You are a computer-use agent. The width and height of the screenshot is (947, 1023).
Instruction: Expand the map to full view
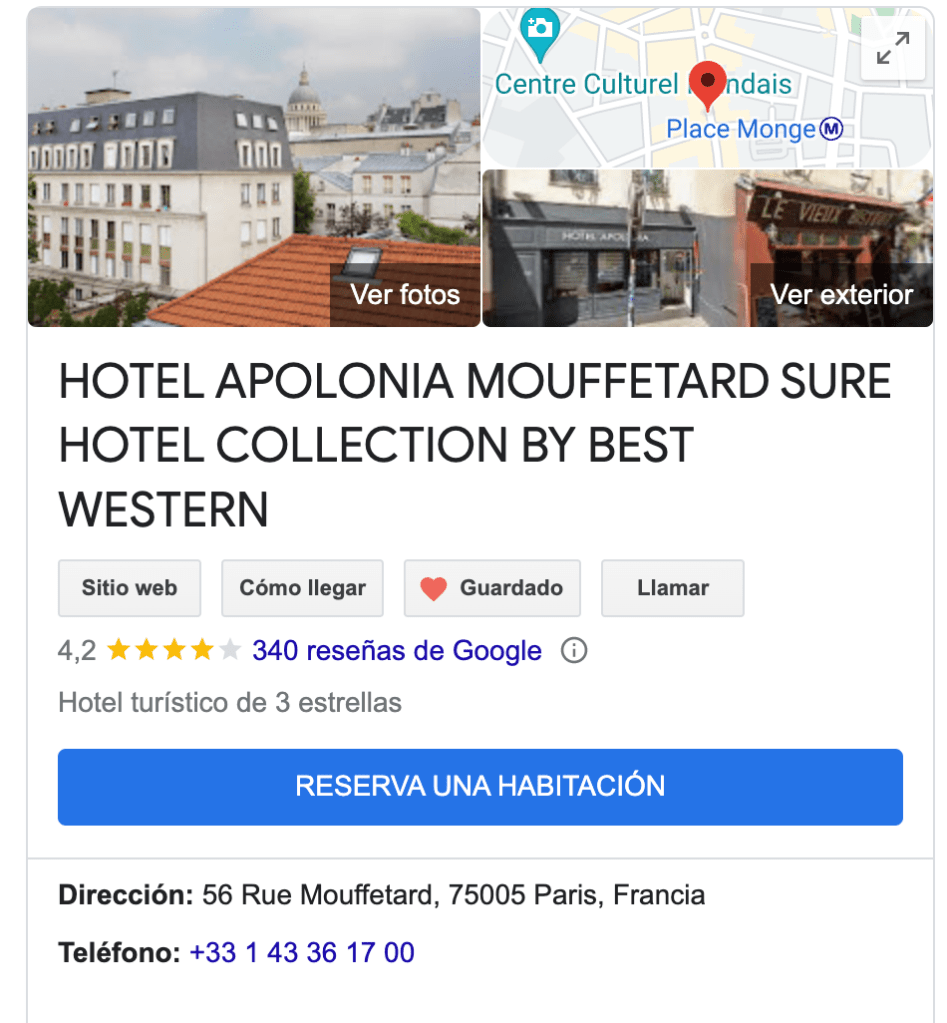tap(892, 48)
